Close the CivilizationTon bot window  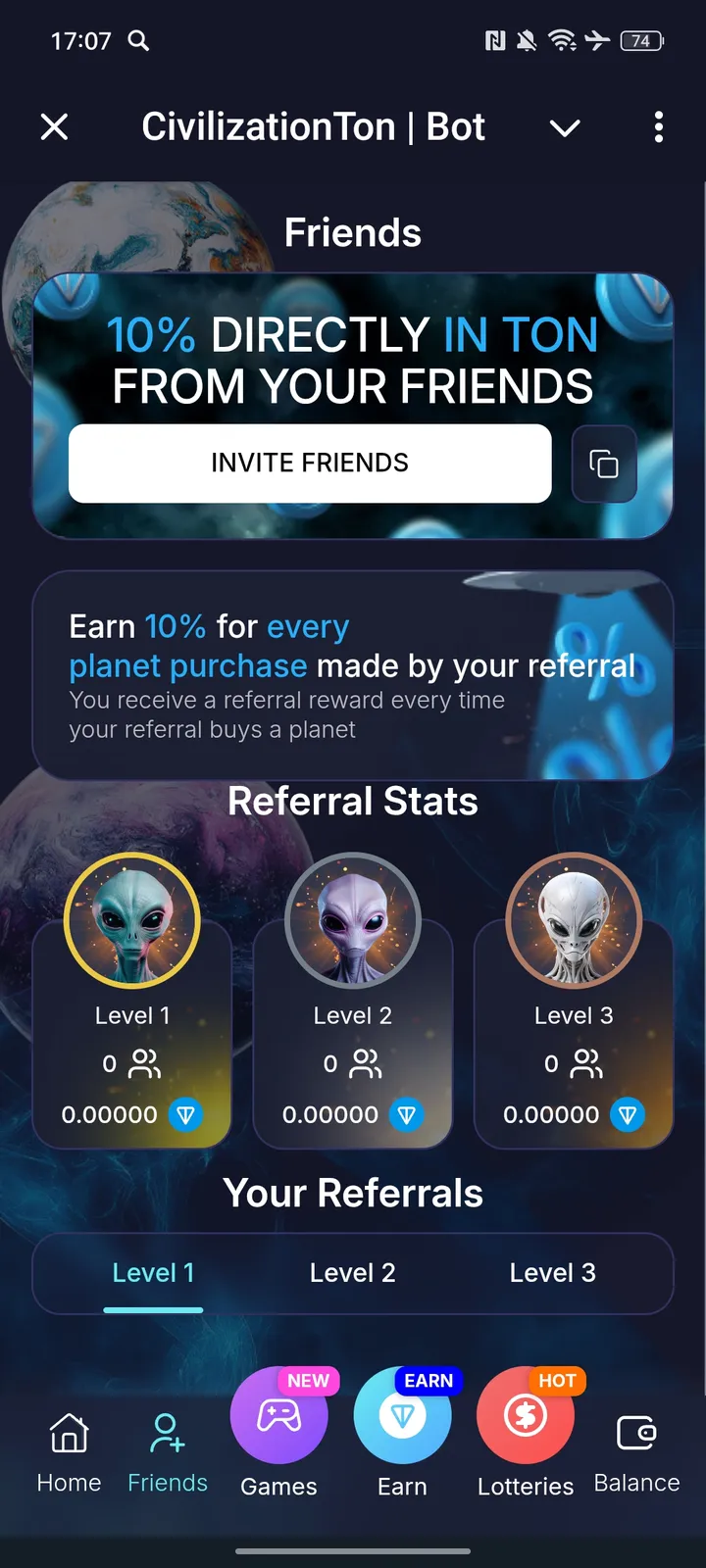pos(55,126)
